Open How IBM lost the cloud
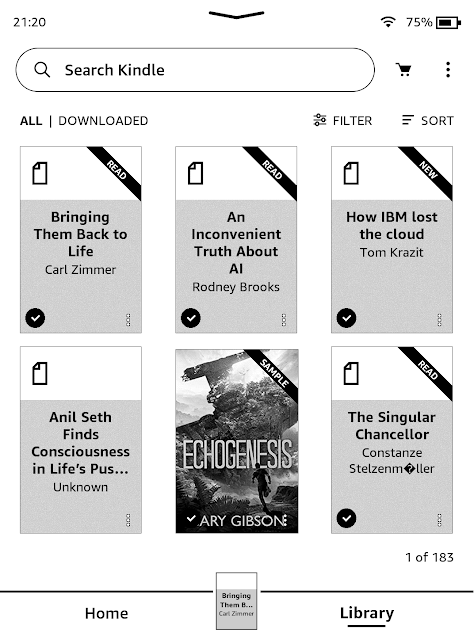This screenshot has height=640, width=474. point(392,240)
